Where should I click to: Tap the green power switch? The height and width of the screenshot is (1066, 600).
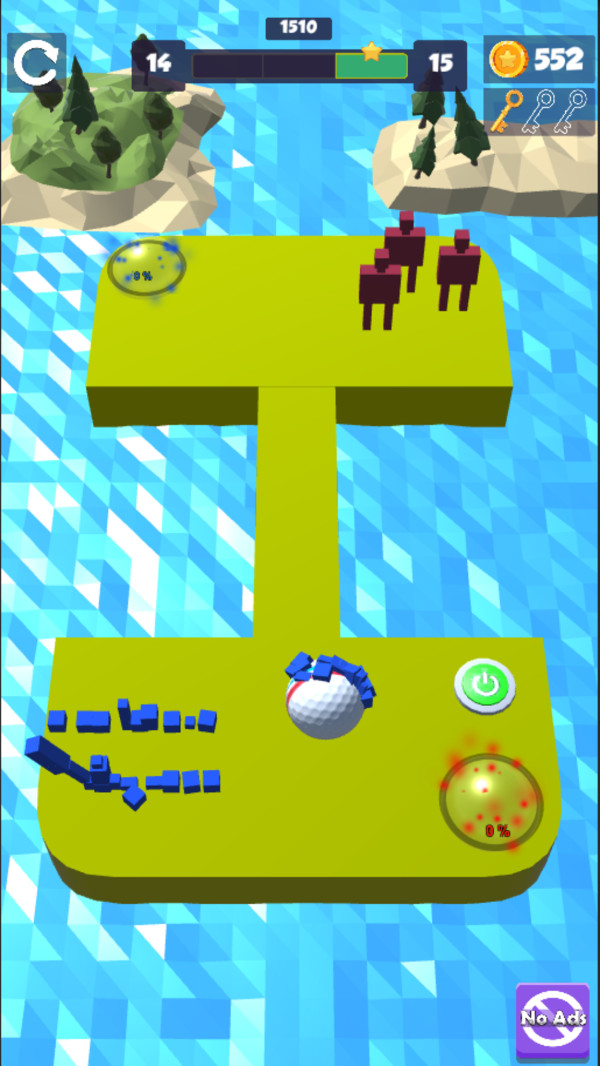[x=484, y=685]
